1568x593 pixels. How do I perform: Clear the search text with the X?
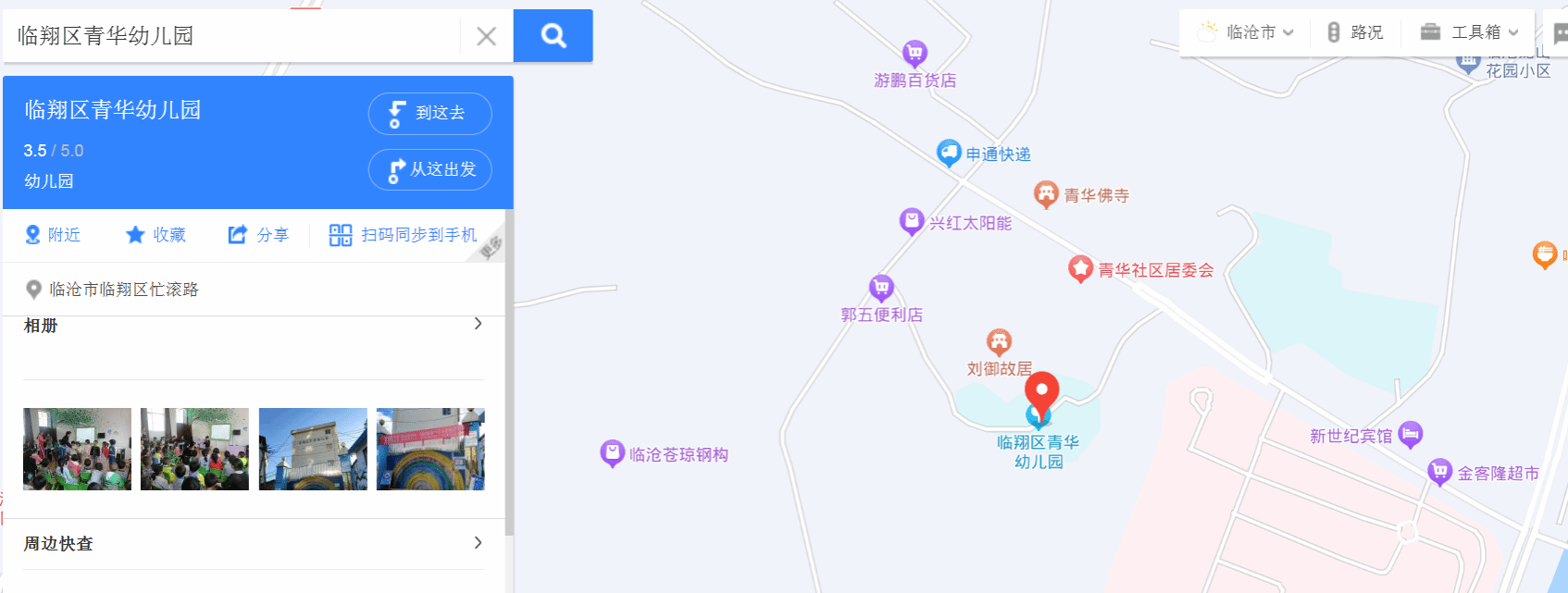[486, 36]
